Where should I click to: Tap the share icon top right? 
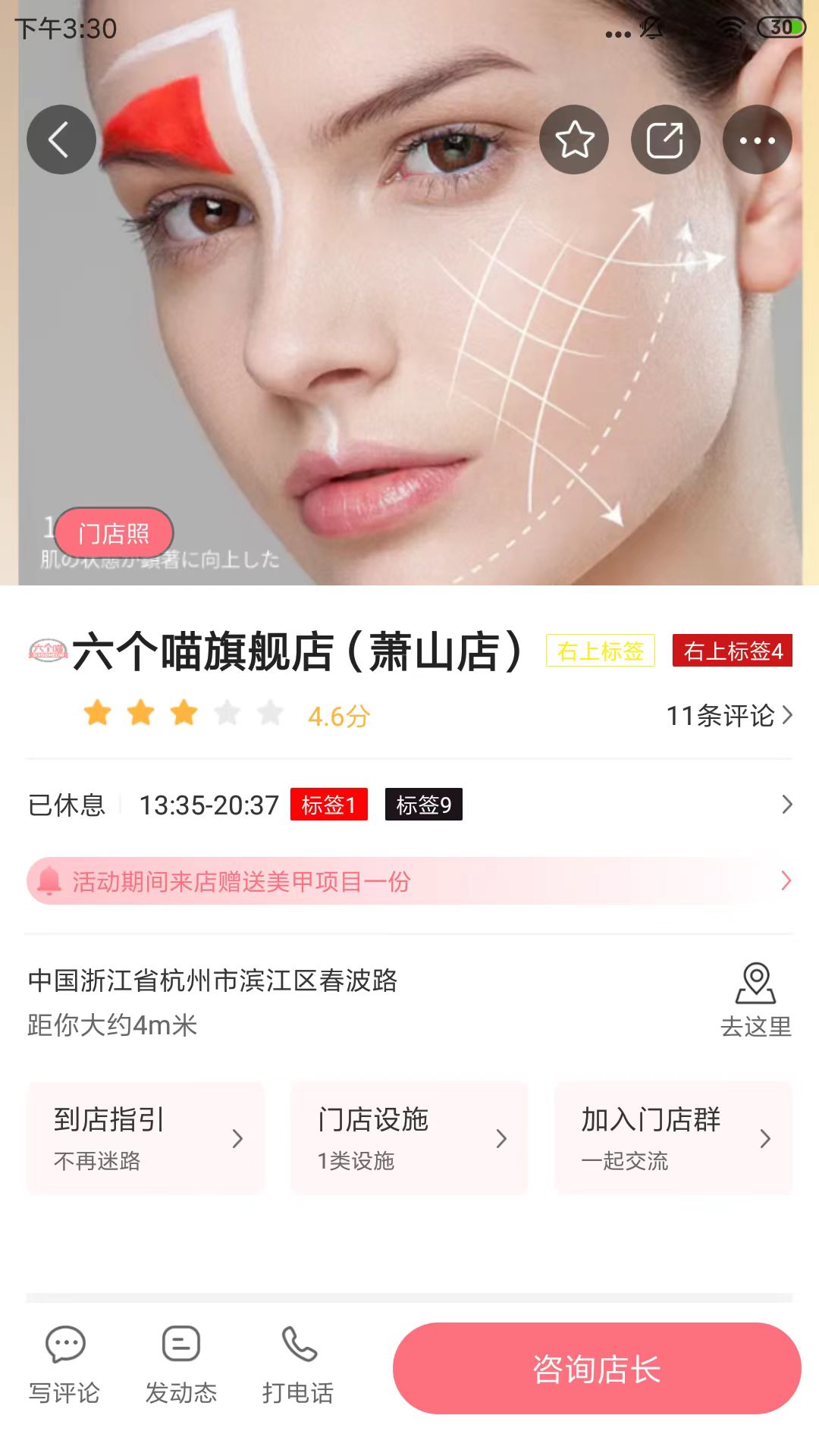pos(666,139)
